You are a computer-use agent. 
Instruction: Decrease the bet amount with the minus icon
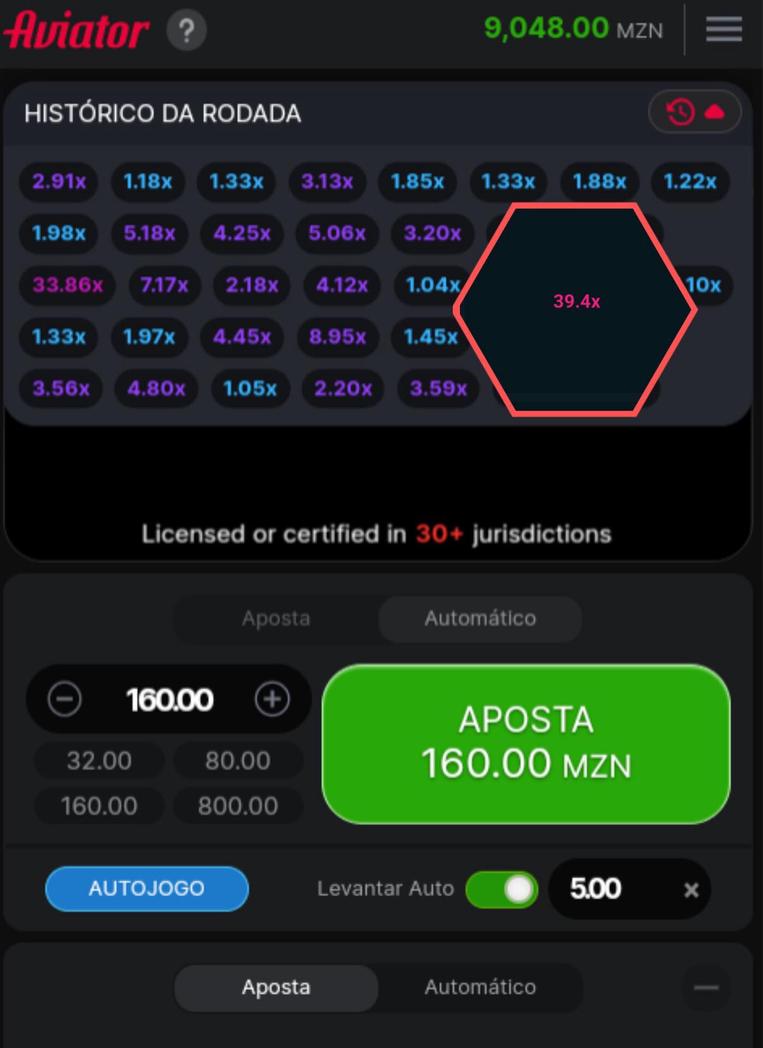66,699
